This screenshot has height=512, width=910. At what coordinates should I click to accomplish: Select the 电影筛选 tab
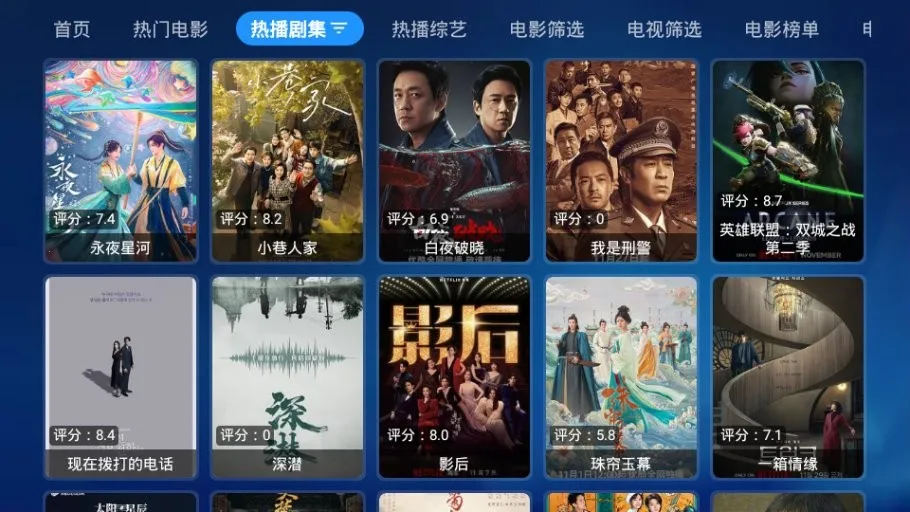546,29
